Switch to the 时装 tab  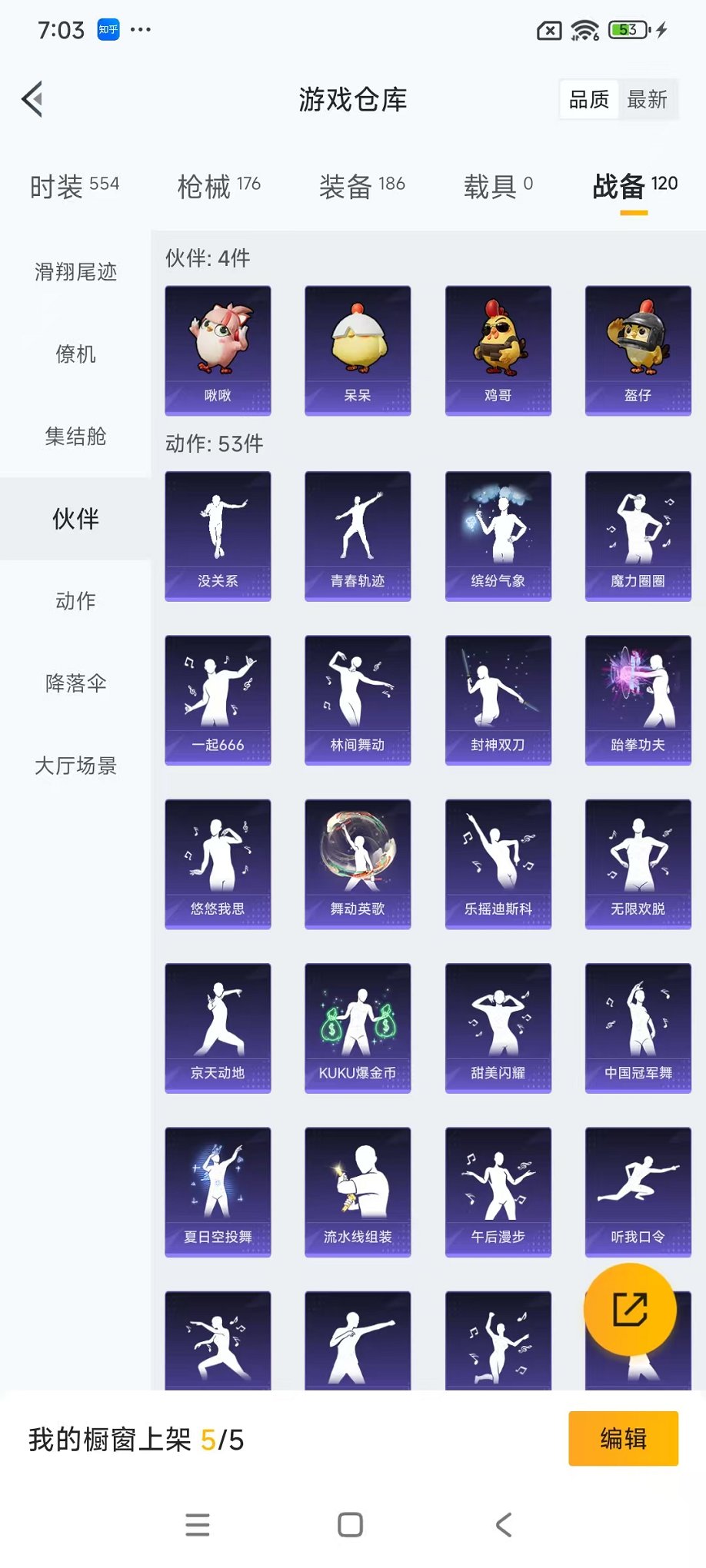pyautogui.click(x=75, y=185)
